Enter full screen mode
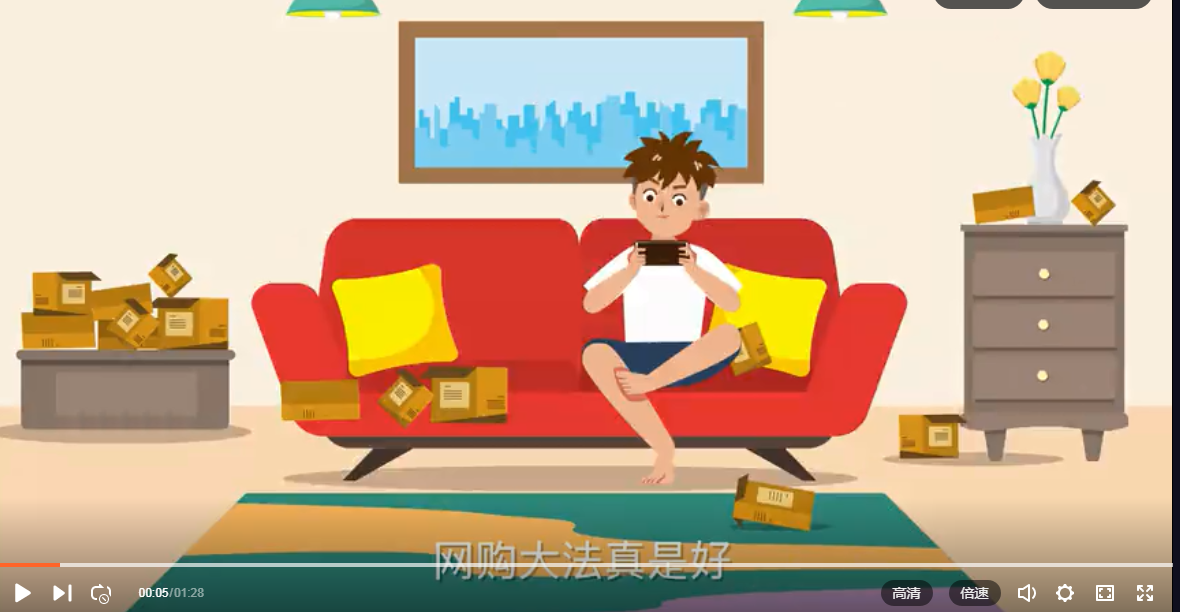Image resolution: width=1180 pixels, height=612 pixels. click(1145, 593)
